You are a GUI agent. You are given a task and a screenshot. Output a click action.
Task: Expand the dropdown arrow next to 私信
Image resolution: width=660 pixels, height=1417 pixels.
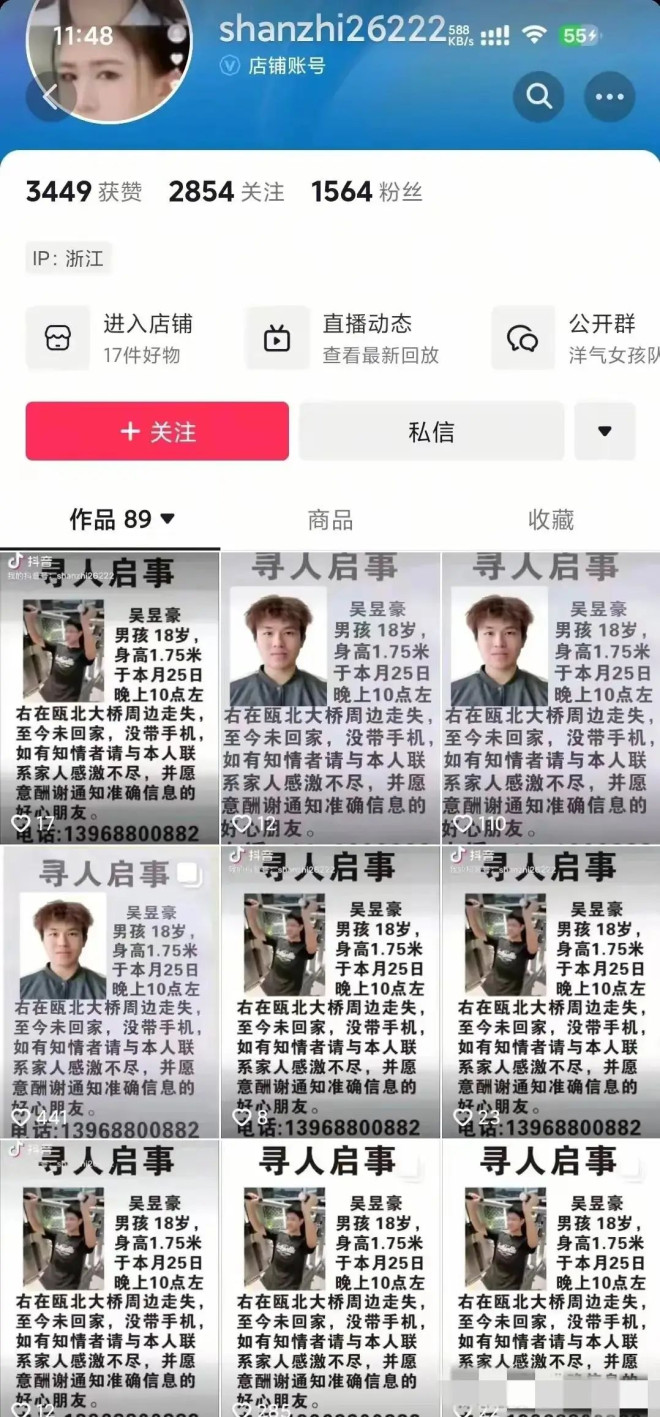point(604,432)
